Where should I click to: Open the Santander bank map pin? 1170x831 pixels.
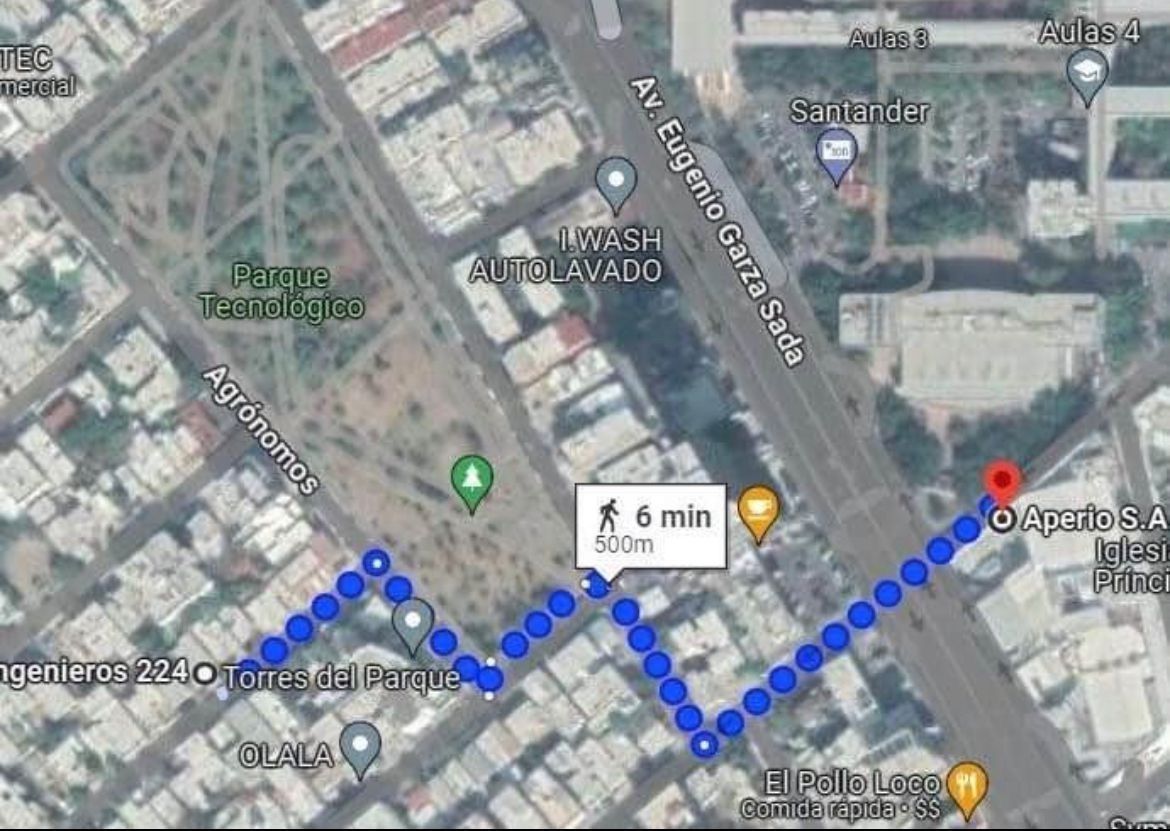(x=836, y=153)
